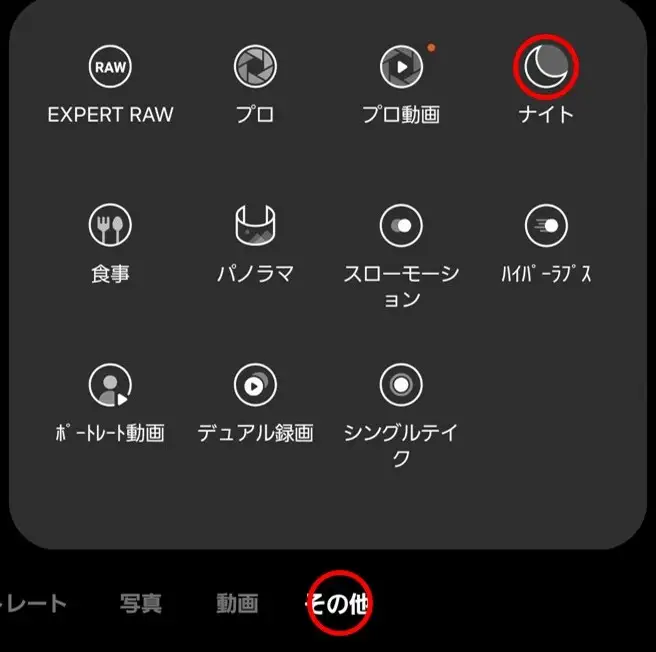This screenshot has height=652, width=656.
Task: Select プロ camera mode
Action: coord(255,68)
